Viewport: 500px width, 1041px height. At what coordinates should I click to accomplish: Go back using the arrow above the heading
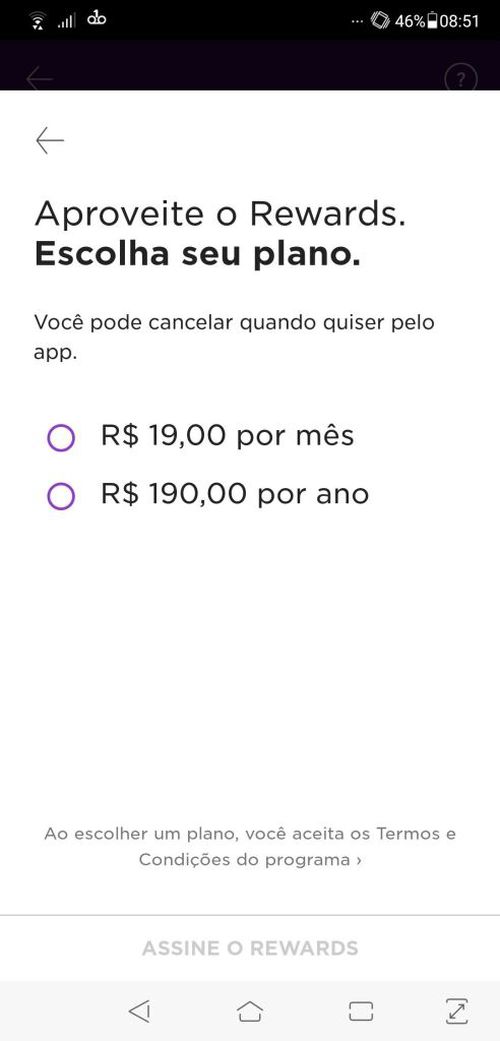point(50,141)
